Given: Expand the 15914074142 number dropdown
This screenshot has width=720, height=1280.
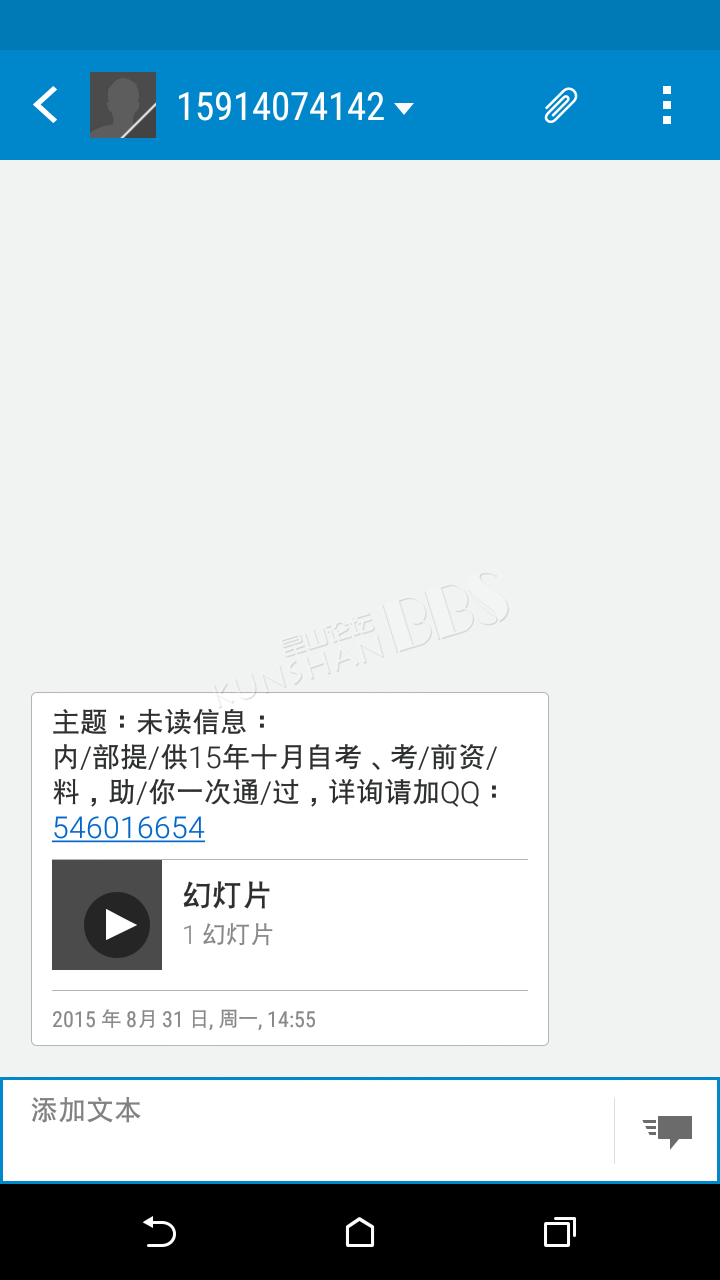Looking at the screenshot, I should pos(404,108).
